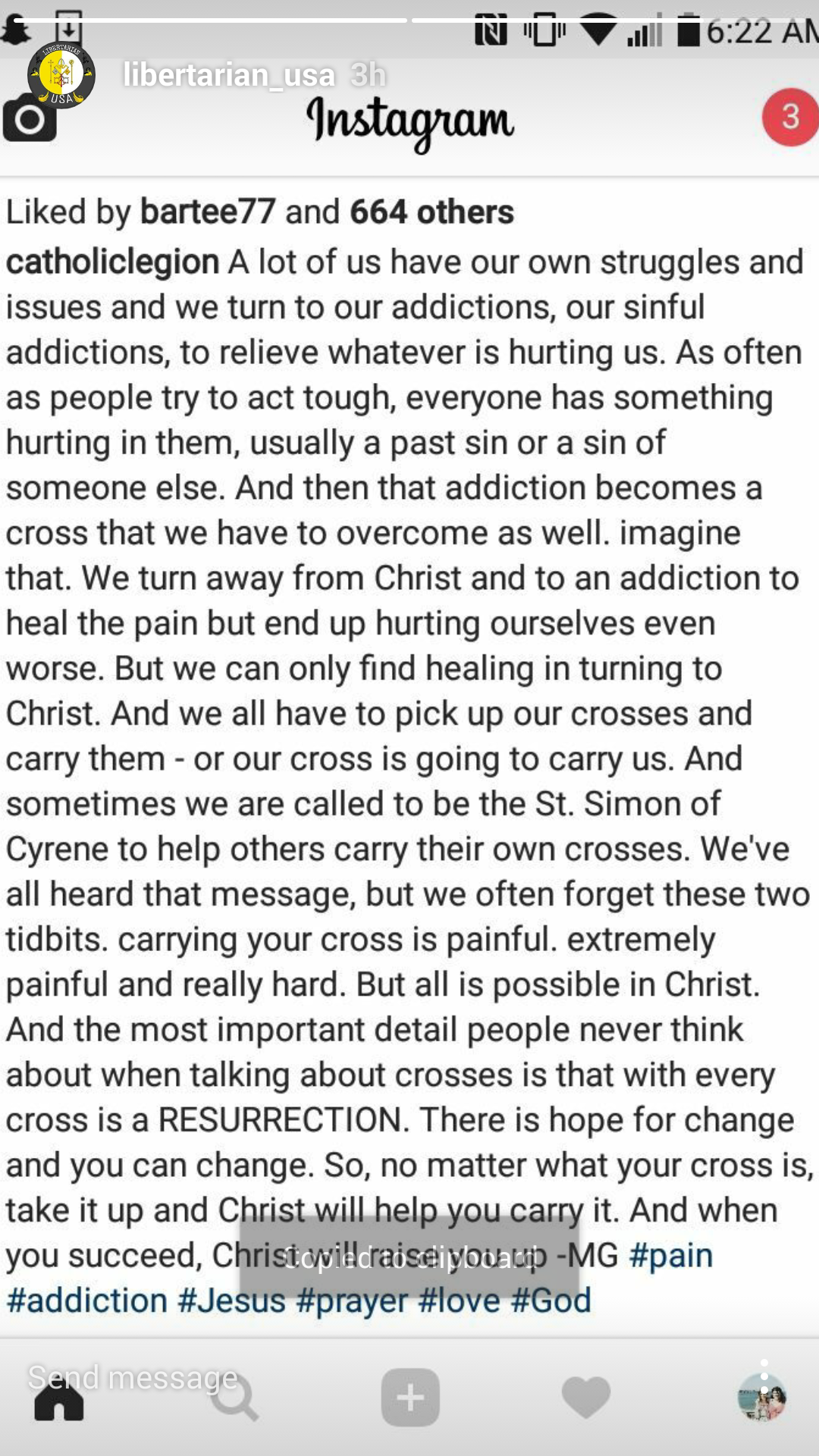The width and height of the screenshot is (819, 1456).
Task: Tap the libertarian_usa username
Action: click(x=228, y=75)
